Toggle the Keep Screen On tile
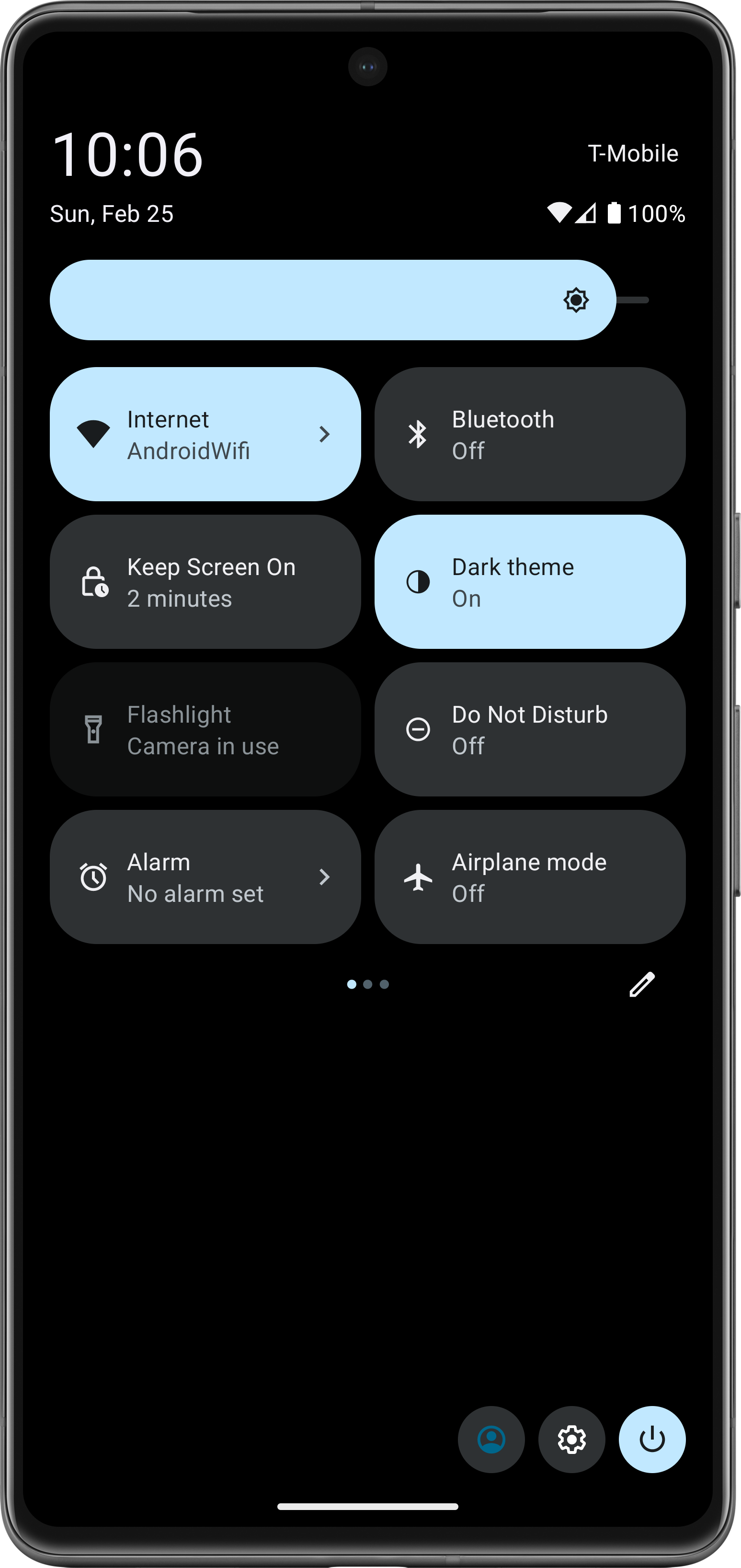Image resolution: width=741 pixels, height=1568 pixels. click(205, 582)
